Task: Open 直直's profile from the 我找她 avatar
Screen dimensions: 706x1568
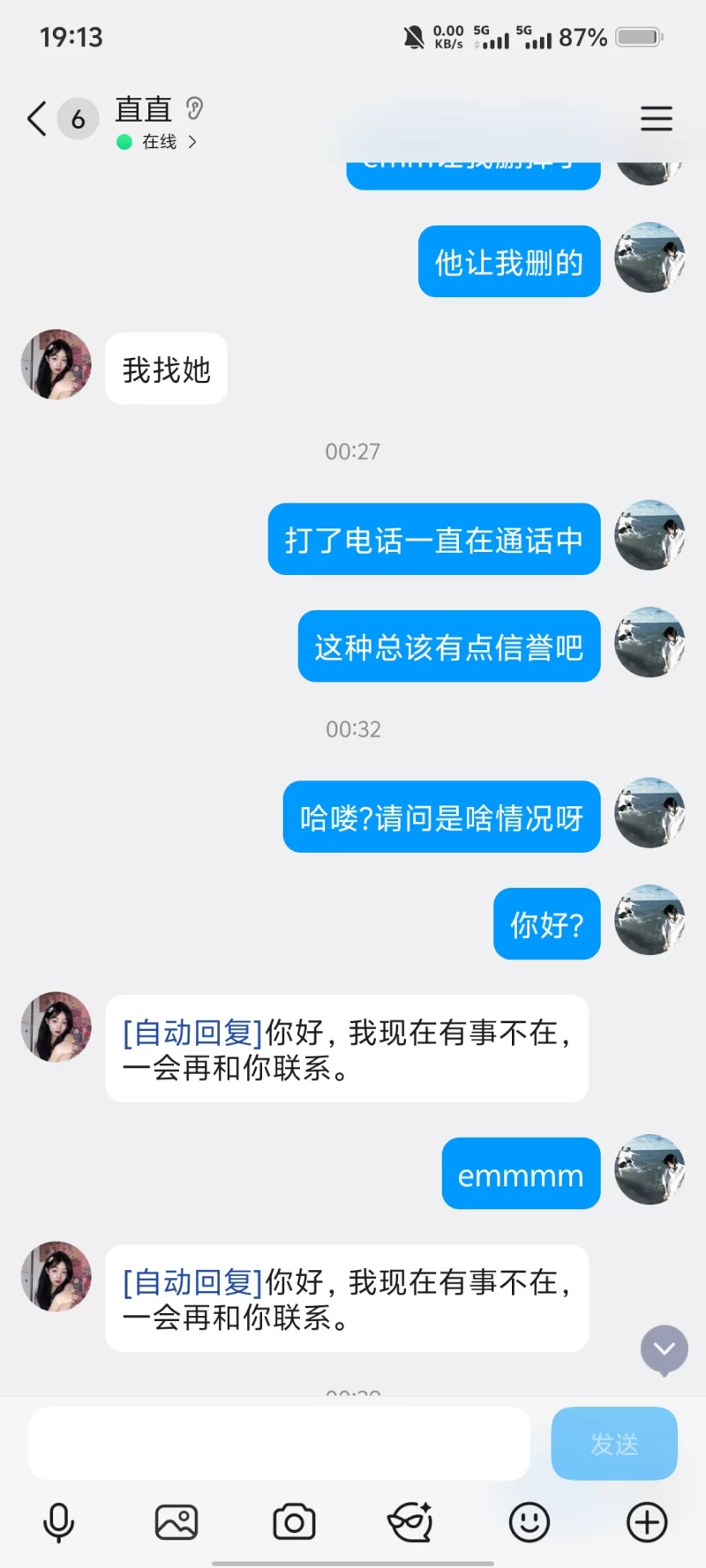Action: [x=56, y=365]
